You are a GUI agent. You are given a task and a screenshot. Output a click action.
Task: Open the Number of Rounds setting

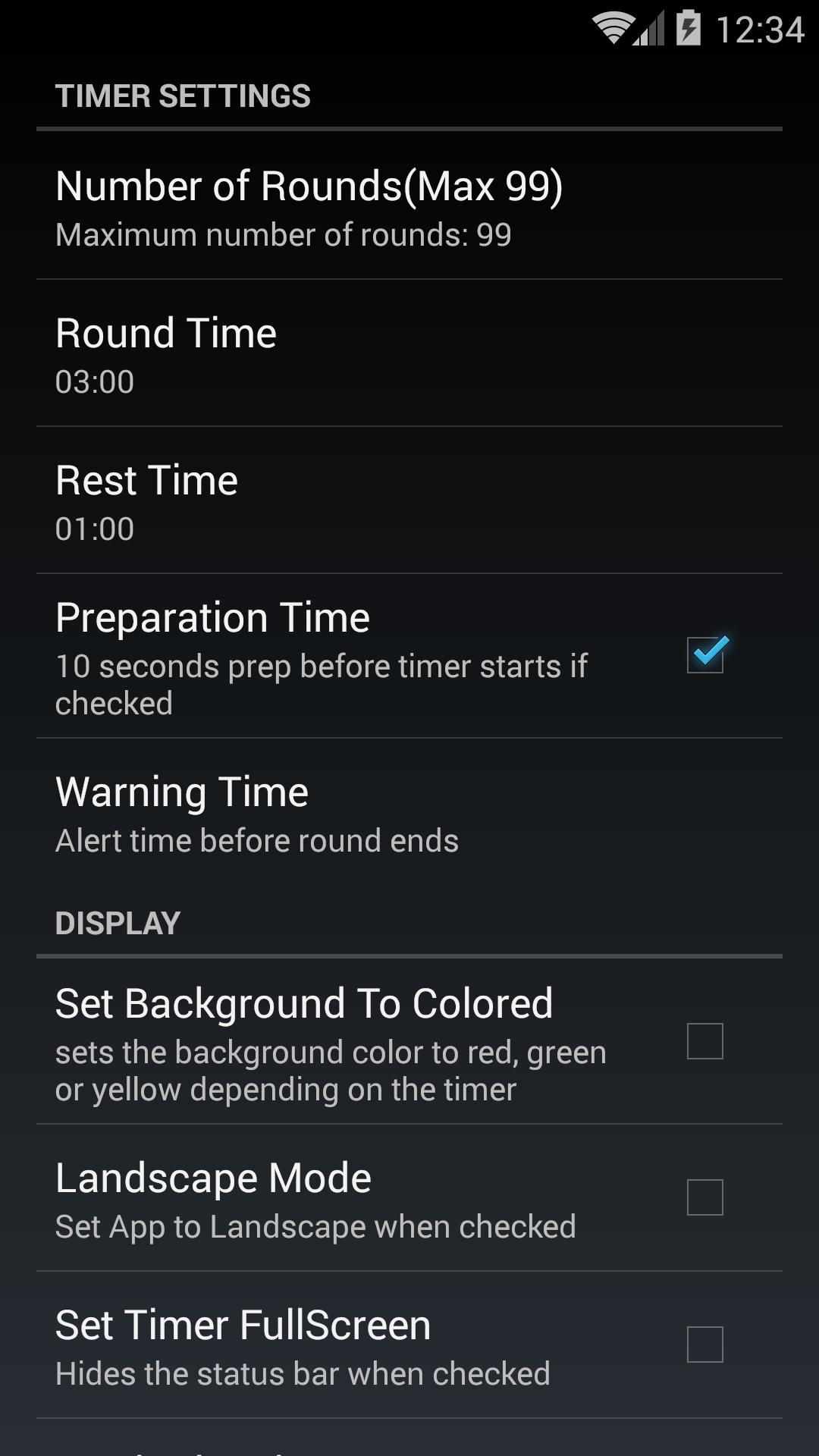click(309, 185)
